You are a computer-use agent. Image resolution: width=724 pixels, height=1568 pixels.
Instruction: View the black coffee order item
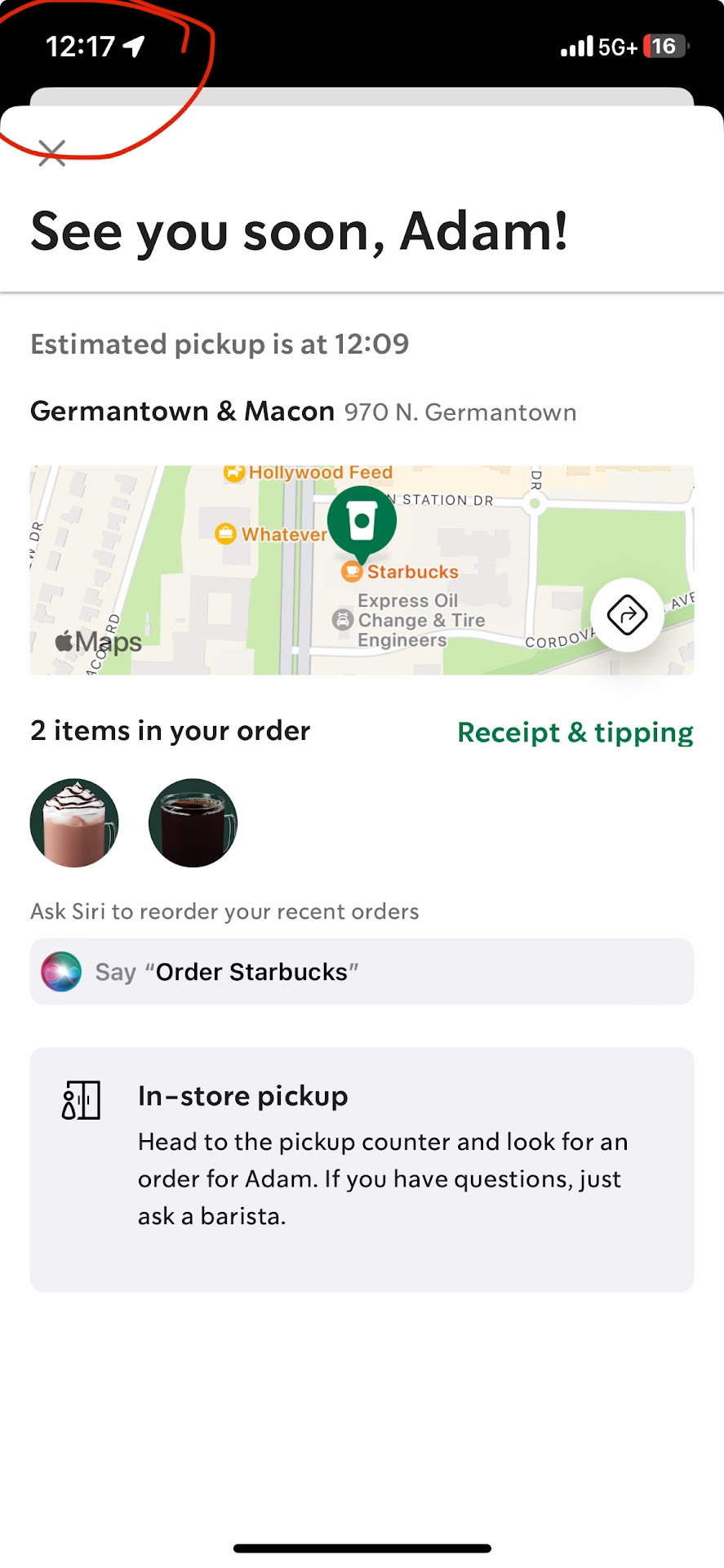tap(193, 822)
